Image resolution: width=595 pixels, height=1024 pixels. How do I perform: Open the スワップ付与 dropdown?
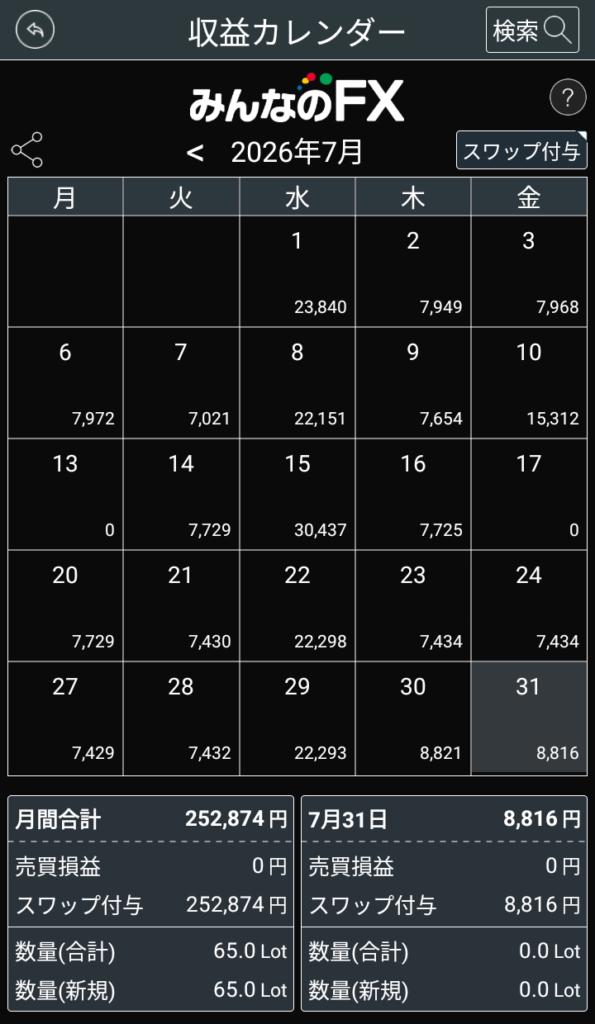click(521, 150)
